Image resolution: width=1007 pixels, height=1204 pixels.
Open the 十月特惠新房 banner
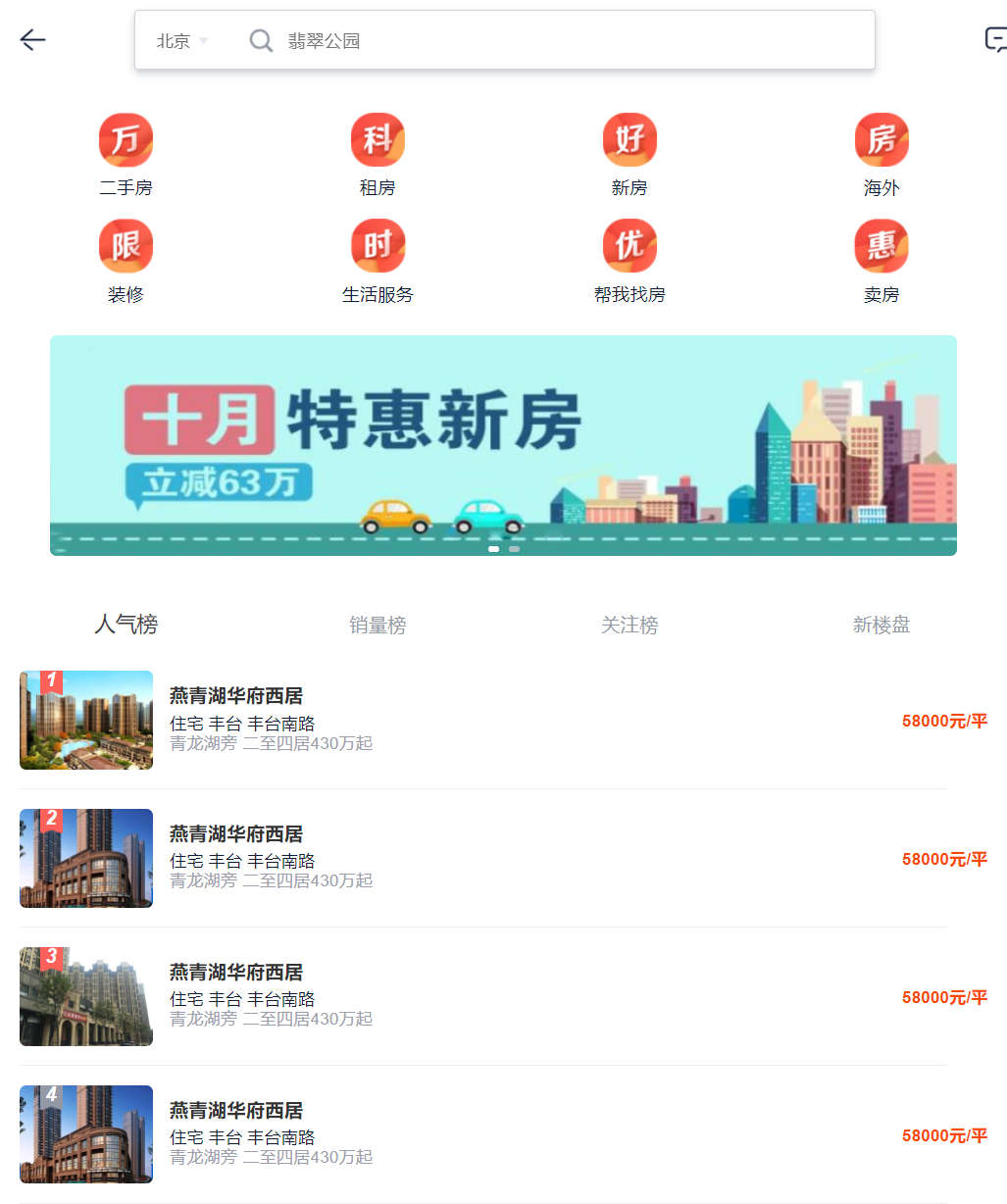click(x=503, y=445)
